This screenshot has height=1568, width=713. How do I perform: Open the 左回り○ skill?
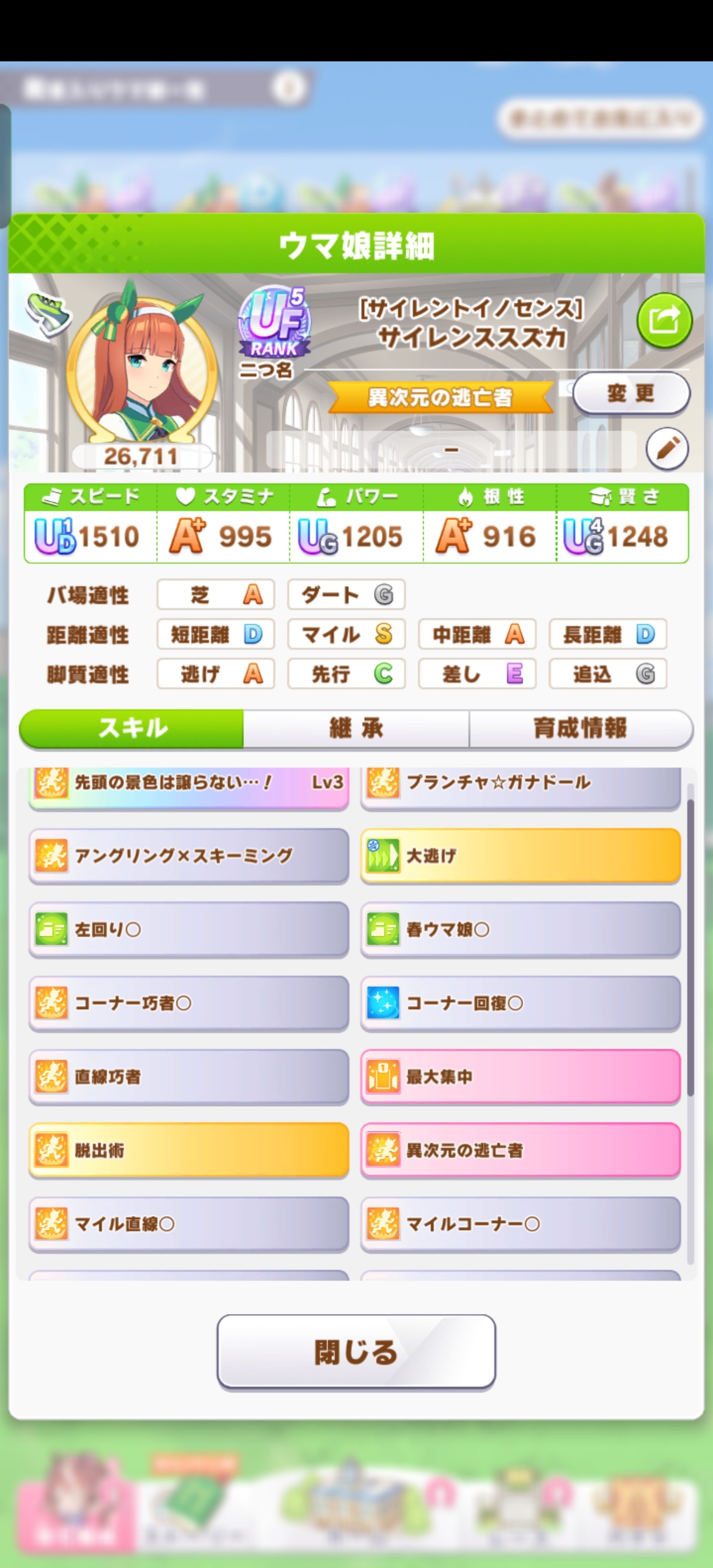tap(189, 930)
